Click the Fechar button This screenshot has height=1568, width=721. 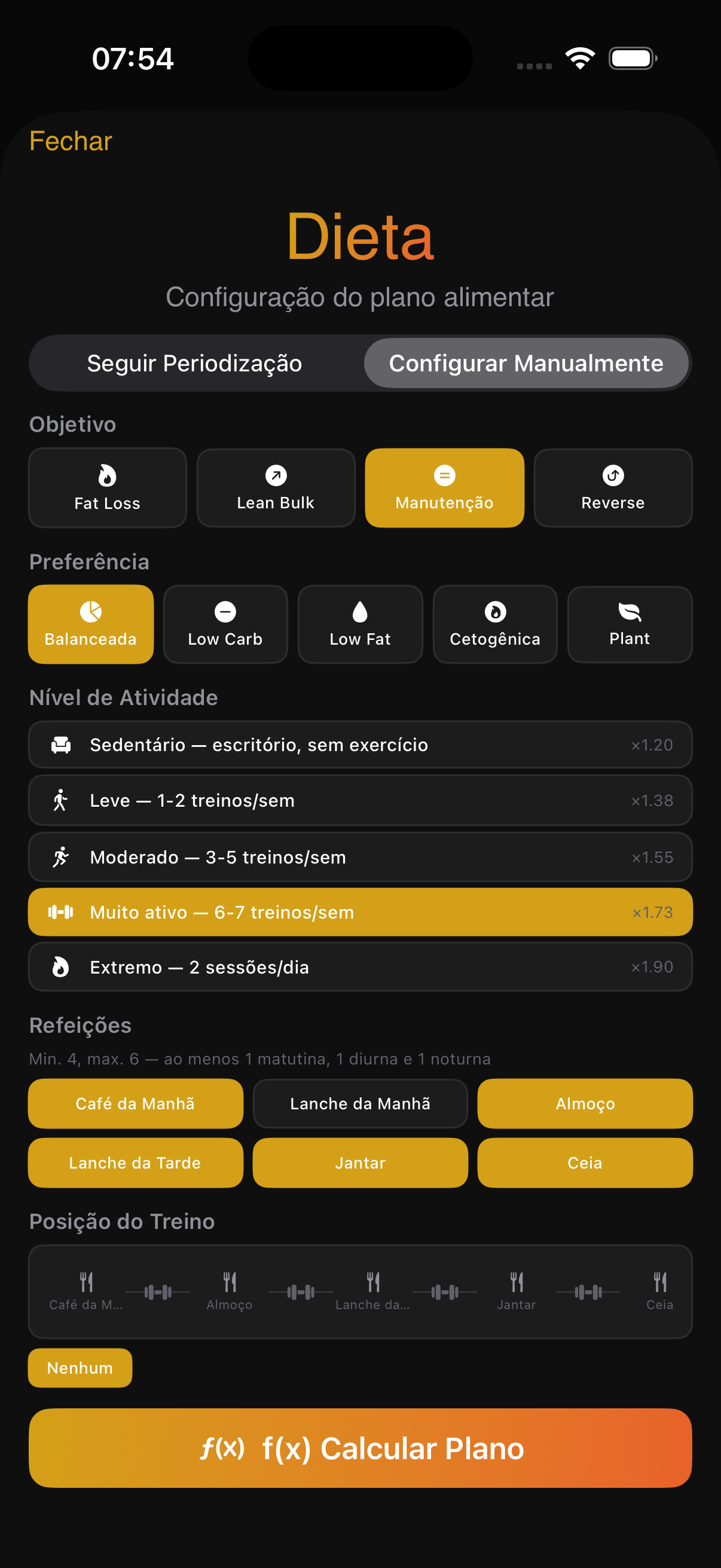point(70,141)
